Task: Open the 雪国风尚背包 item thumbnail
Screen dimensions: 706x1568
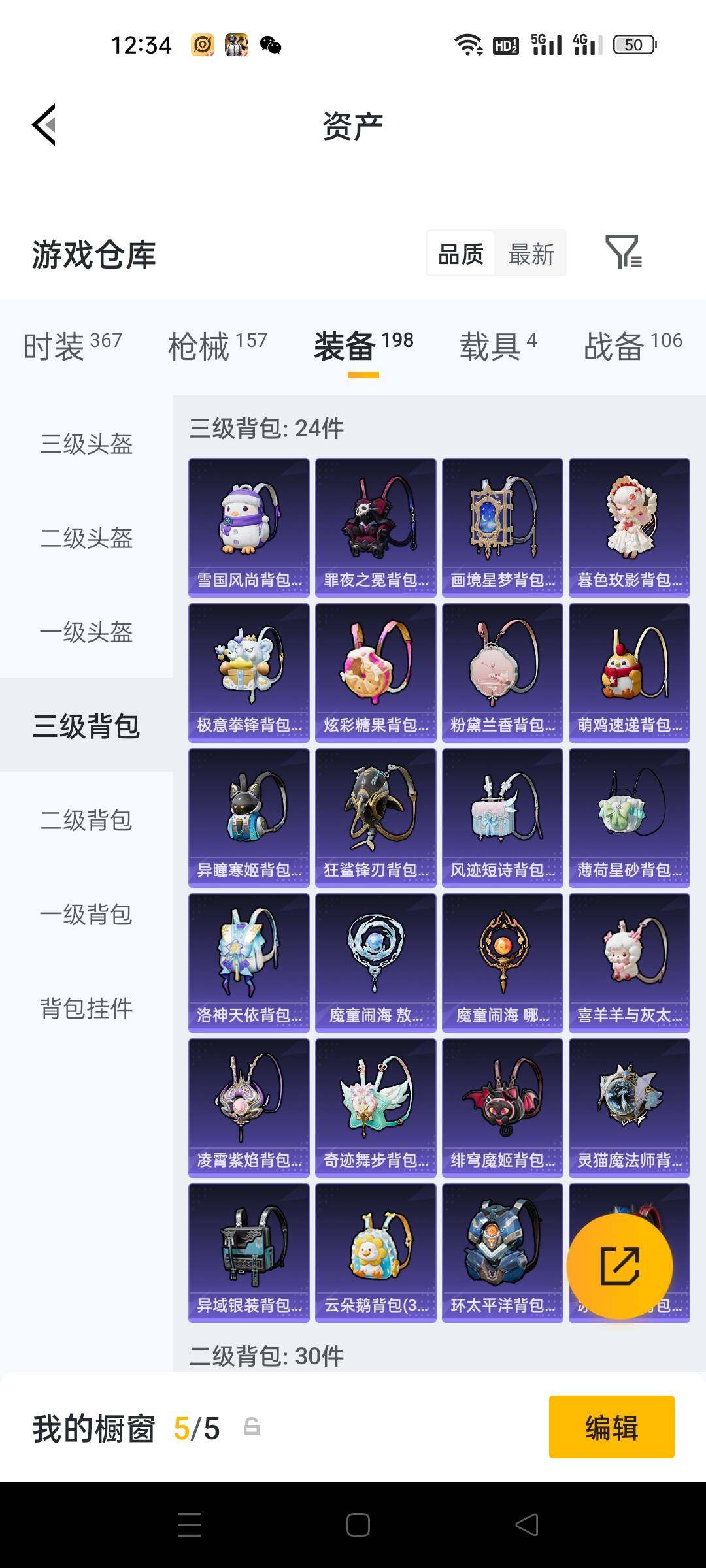Action: [x=248, y=526]
